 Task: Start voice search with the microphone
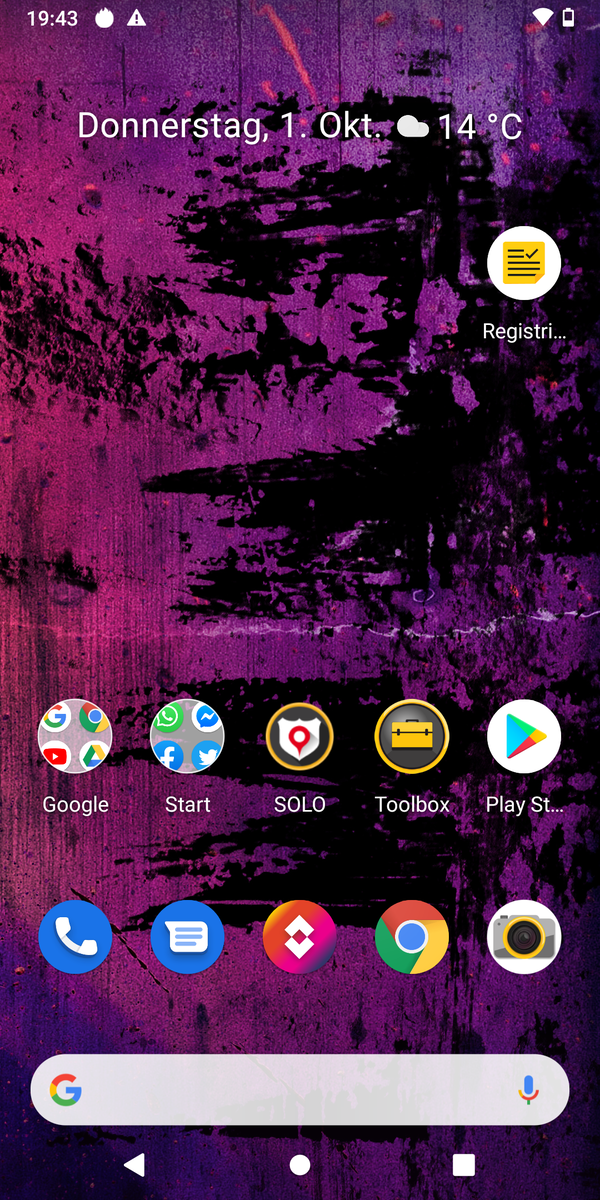(529, 1090)
